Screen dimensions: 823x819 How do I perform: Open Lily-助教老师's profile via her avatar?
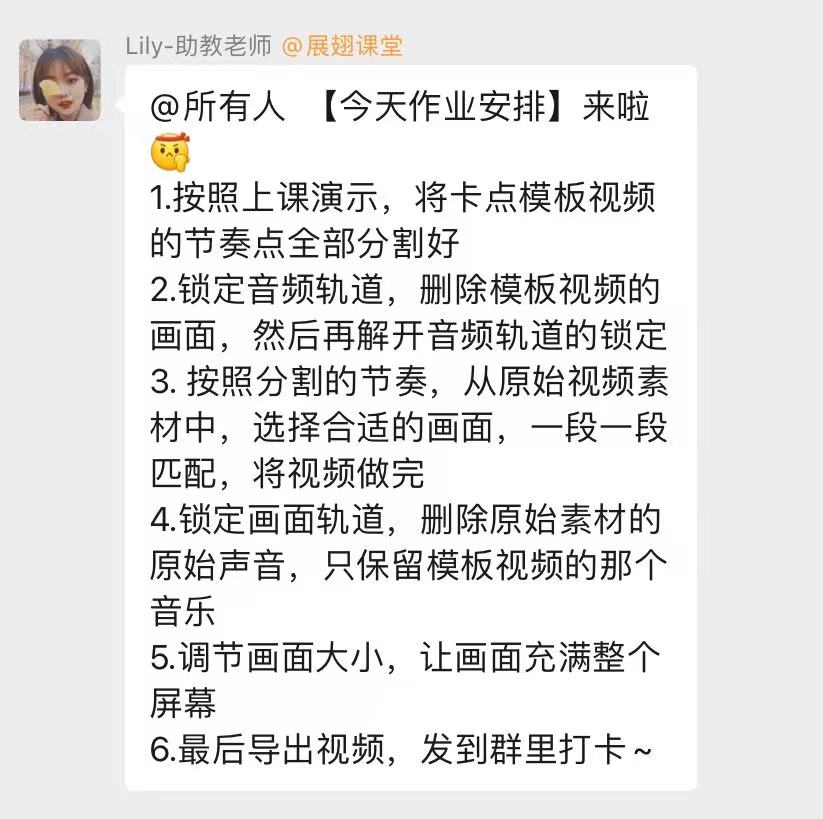60,80
